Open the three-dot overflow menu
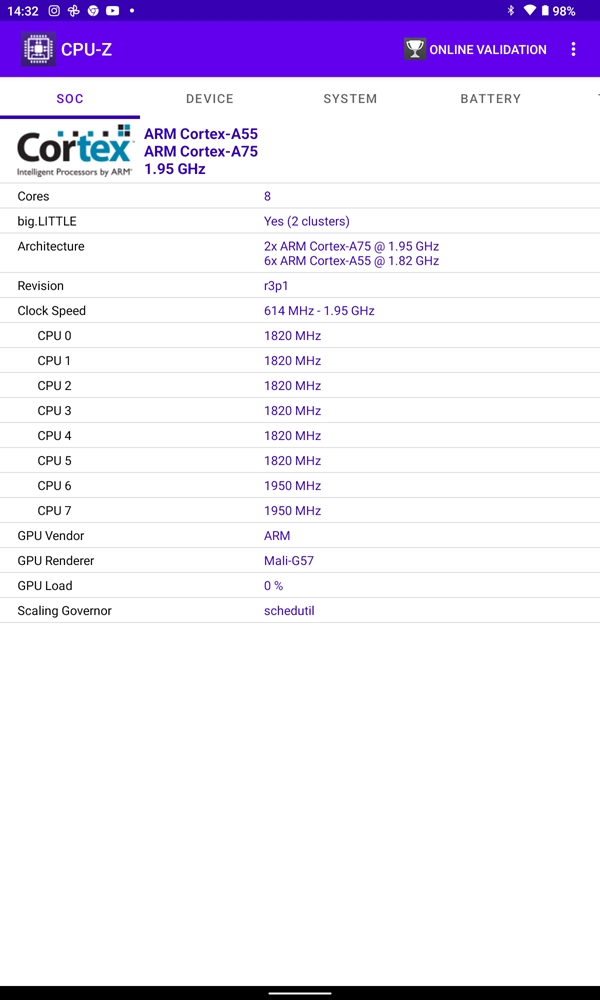The height and width of the screenshot is (1000, 600). (x=573, y=49)
